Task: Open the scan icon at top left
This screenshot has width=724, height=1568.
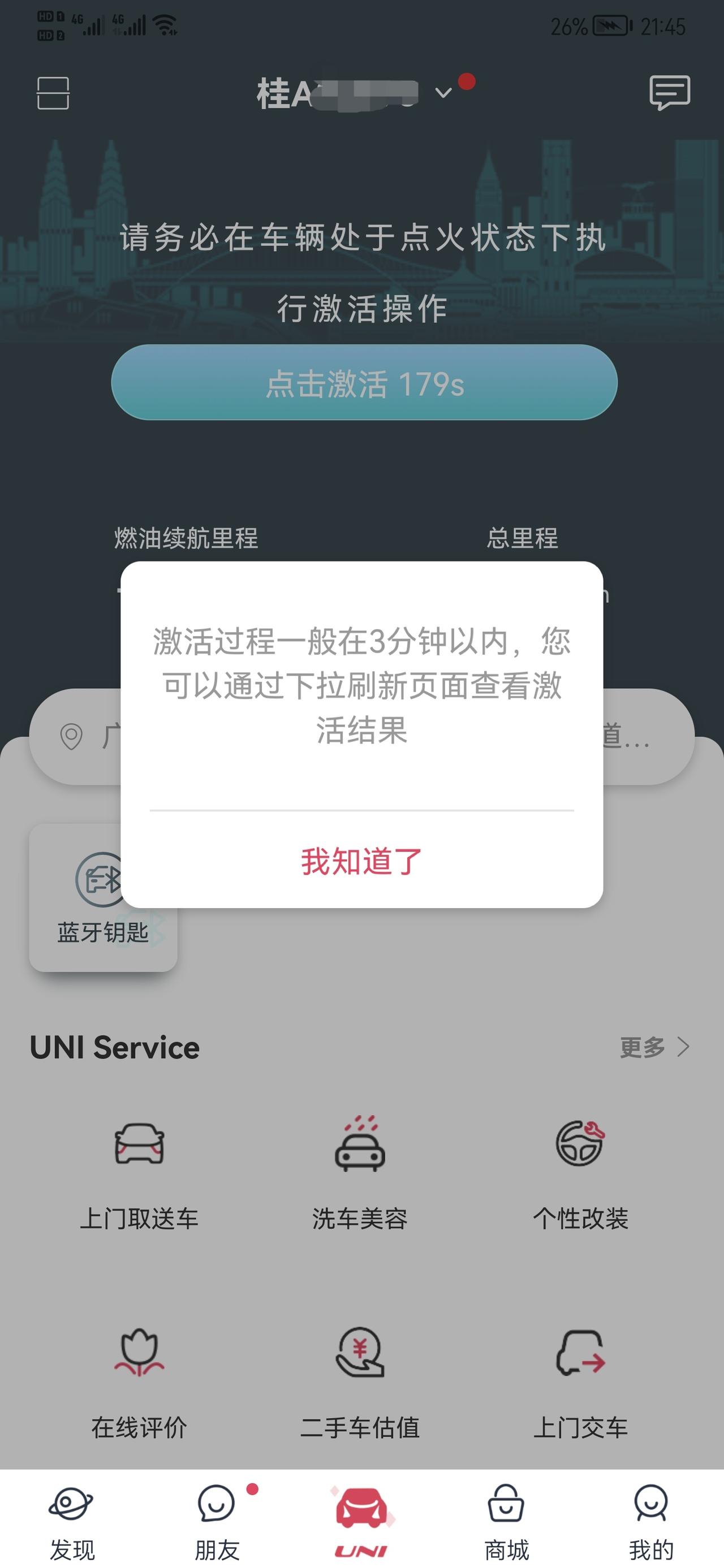Action: (53, 93)
